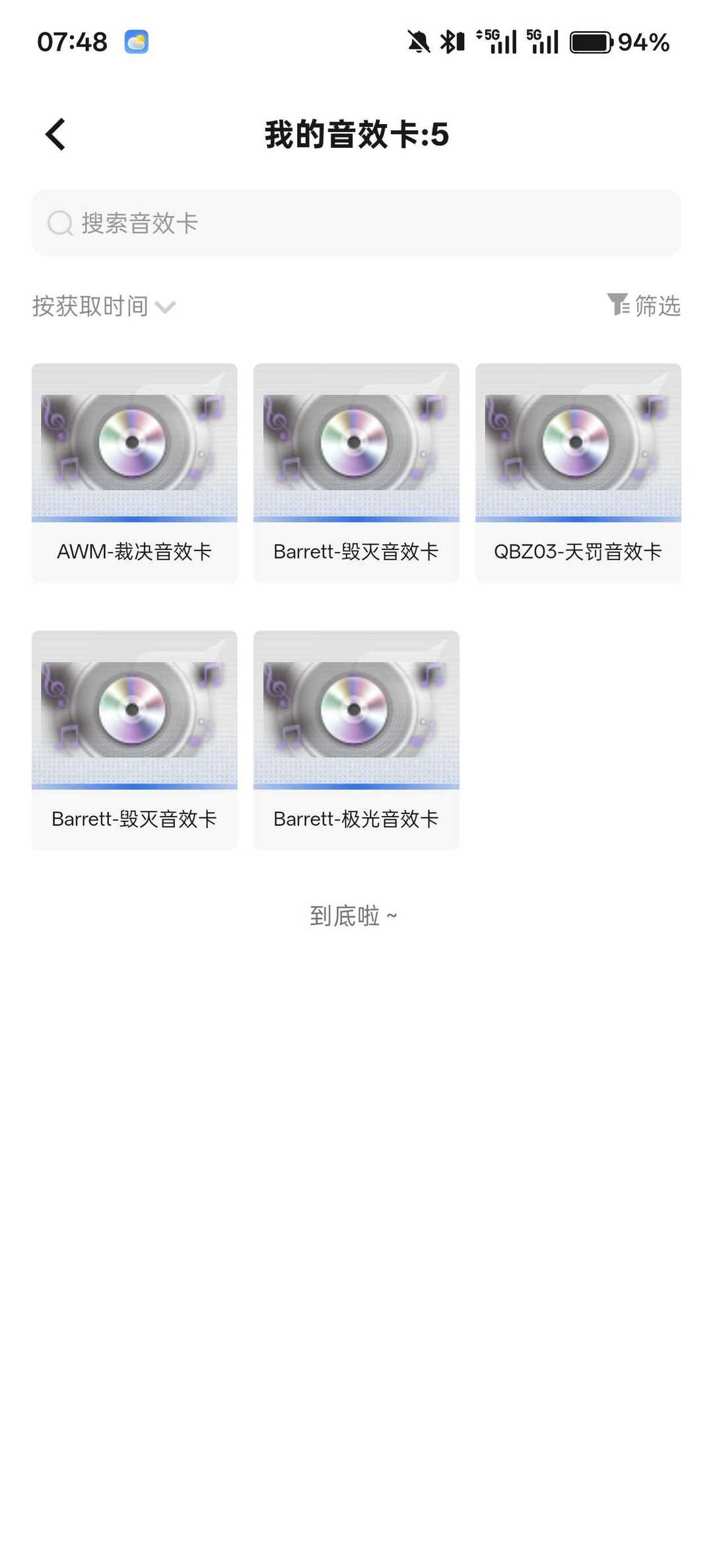Tap the back arrow at top left
713x1568 pixels.
(x=55, y=133)
